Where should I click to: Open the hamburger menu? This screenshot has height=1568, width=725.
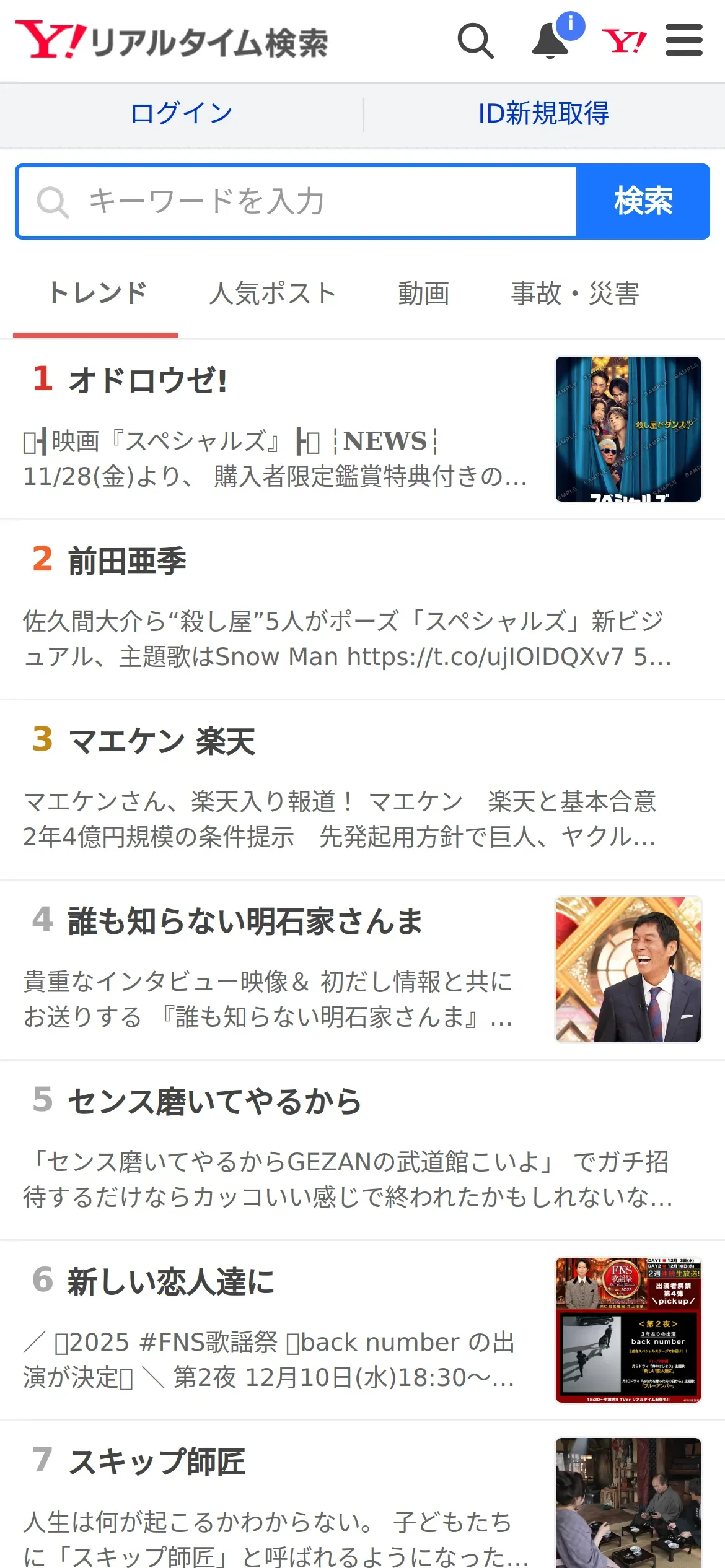pyautogui.click(x=683, y=41)
